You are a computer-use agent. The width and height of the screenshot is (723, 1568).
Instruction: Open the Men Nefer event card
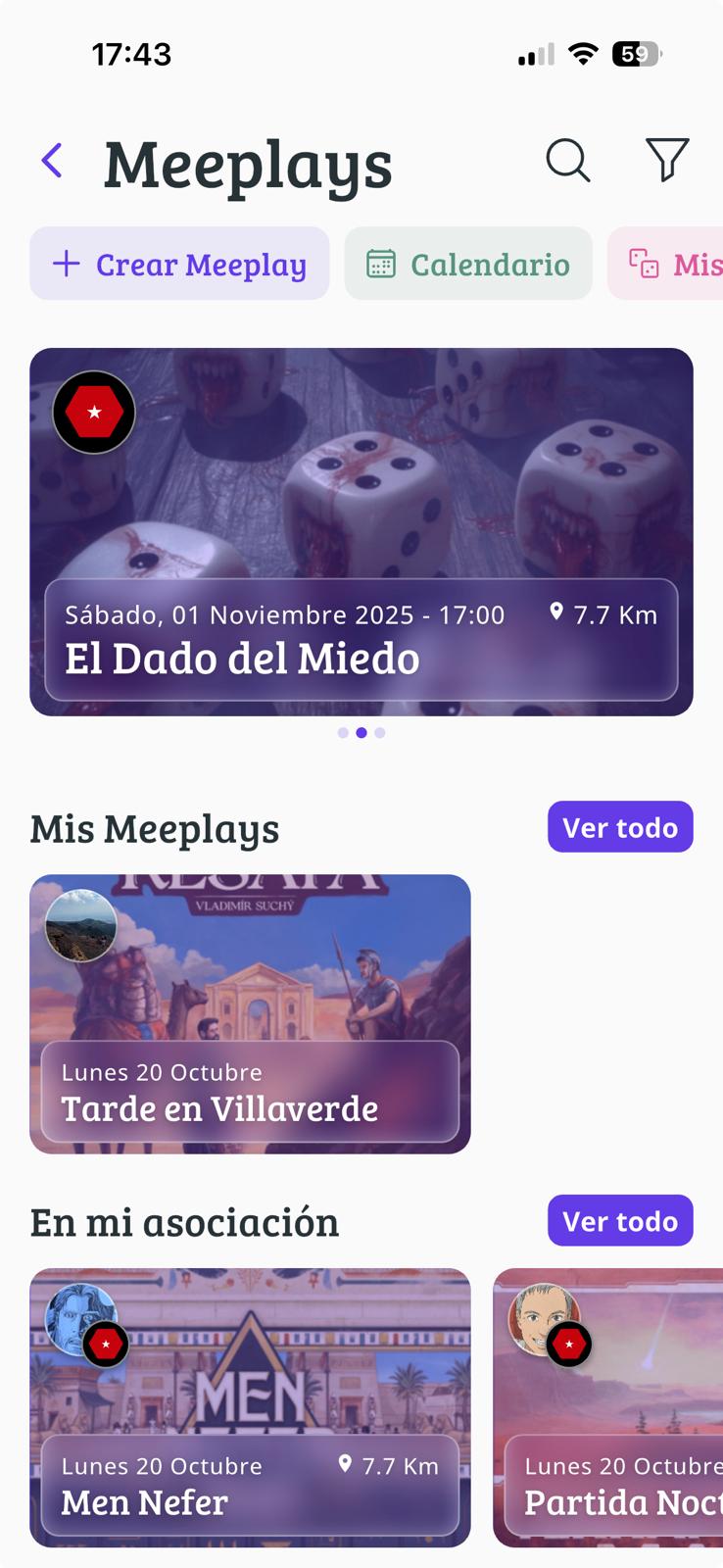[x=250, y=1407]
